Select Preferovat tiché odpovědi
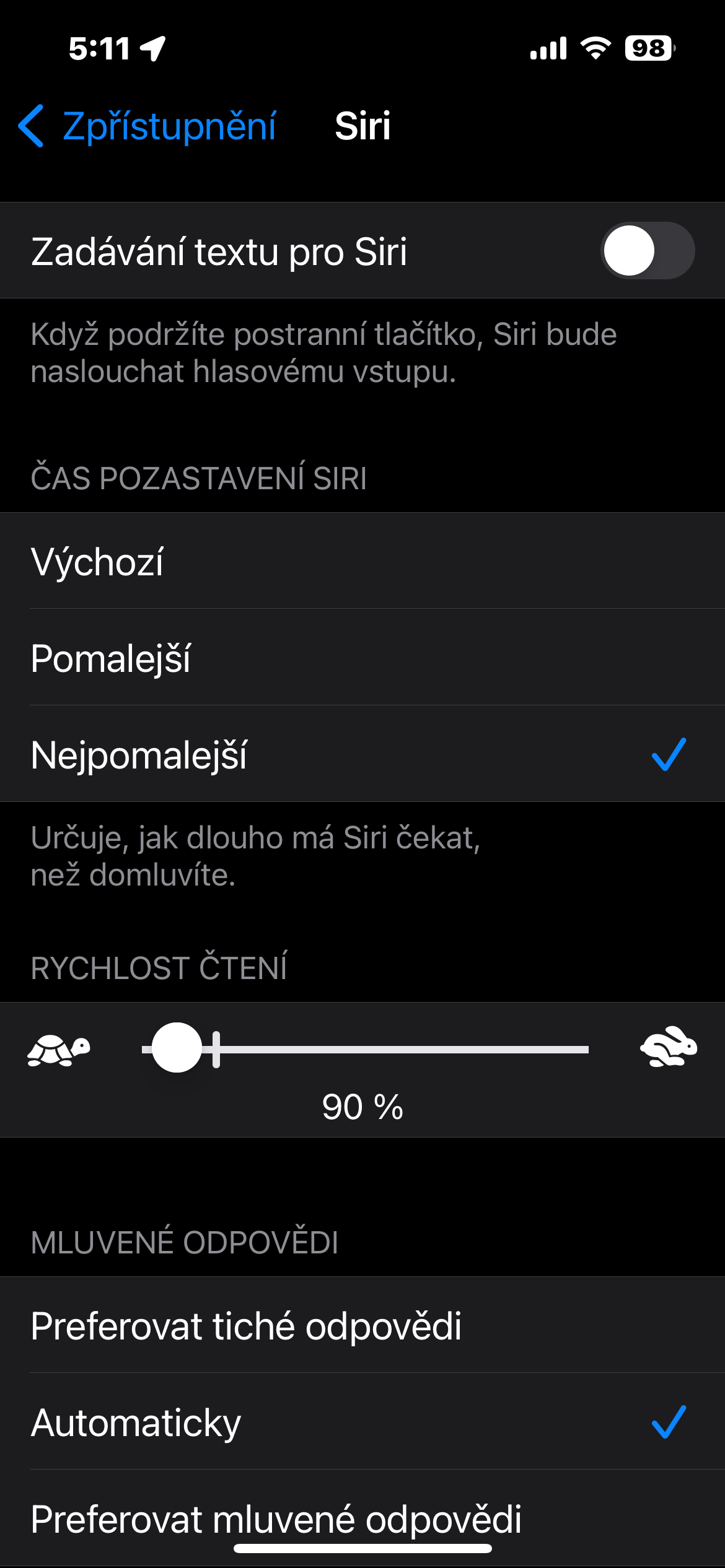725x1568 pixels. coord(362,1325)
